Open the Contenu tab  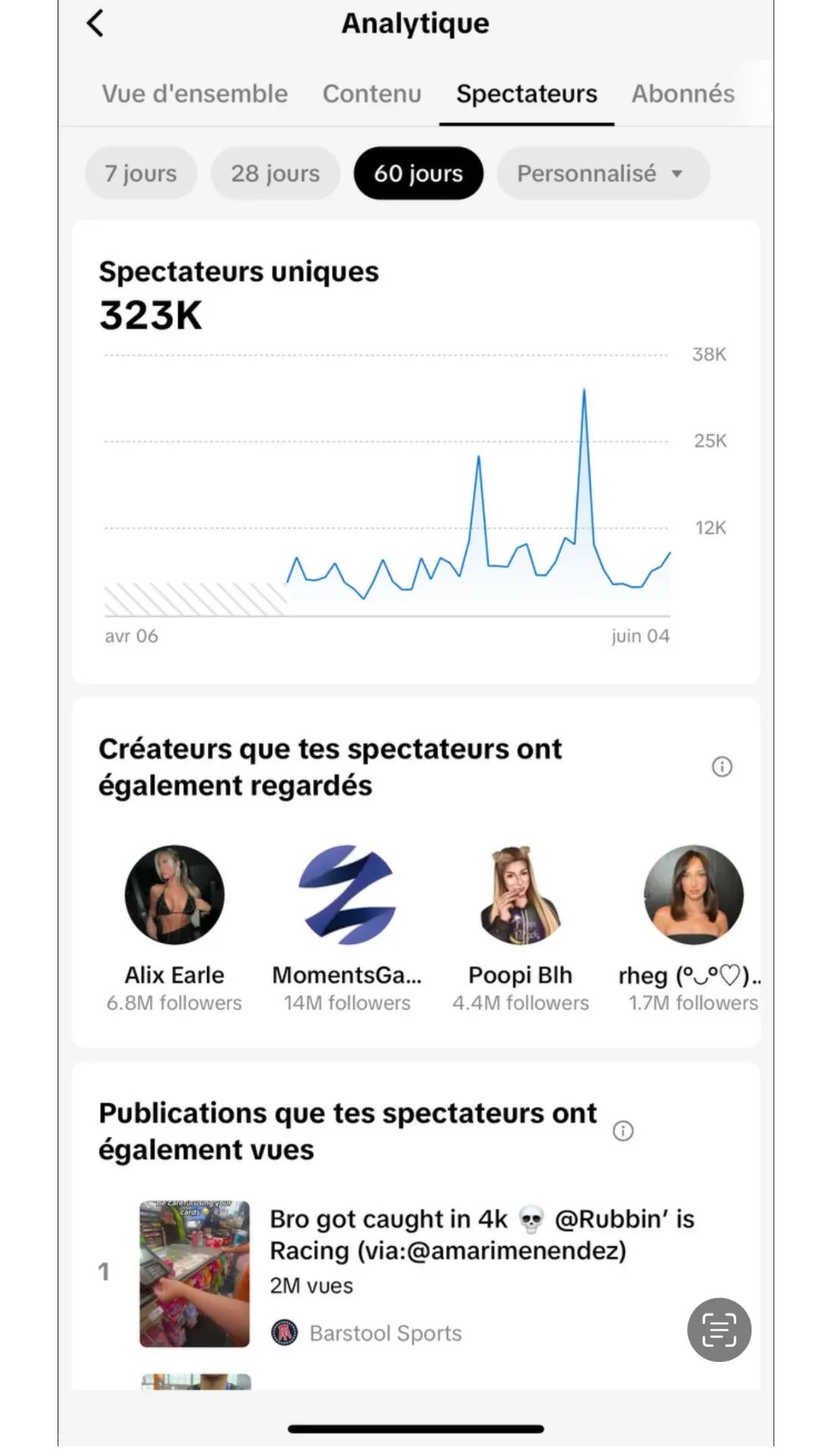click(372, 93)
